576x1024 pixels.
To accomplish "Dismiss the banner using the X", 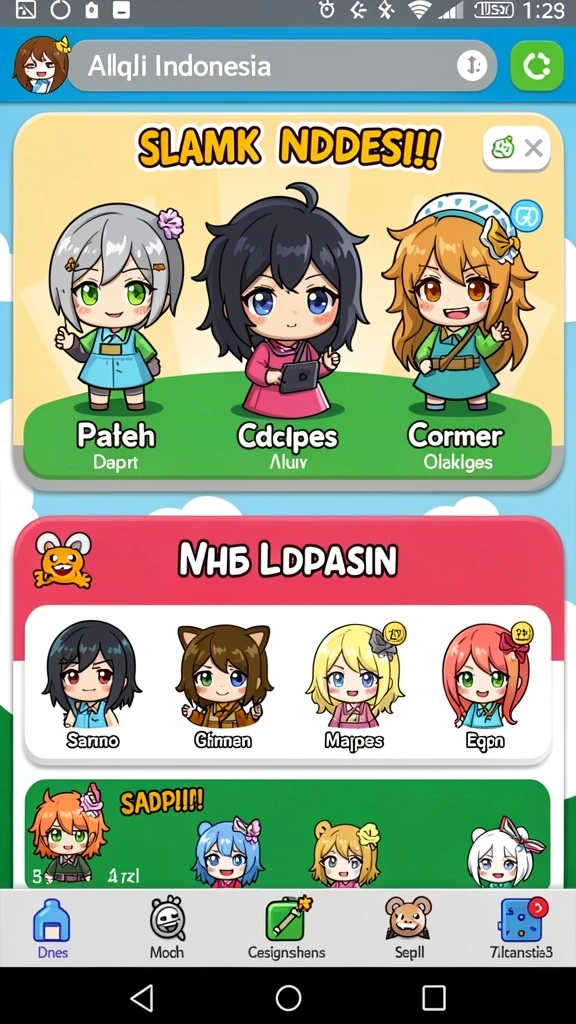I will tap(534, 148).
